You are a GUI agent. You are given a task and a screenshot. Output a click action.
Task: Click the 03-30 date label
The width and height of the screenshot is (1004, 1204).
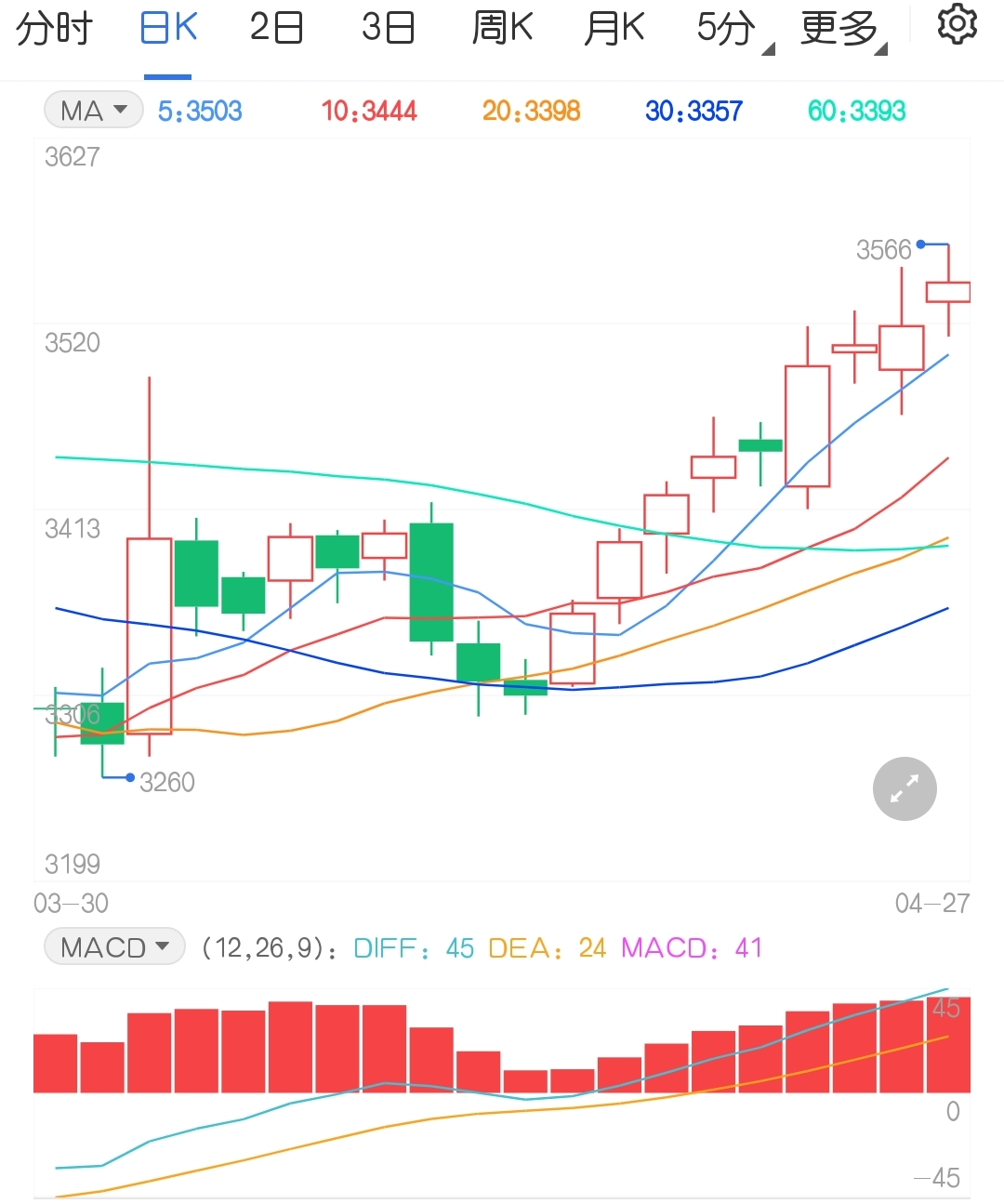pos(72,903)
